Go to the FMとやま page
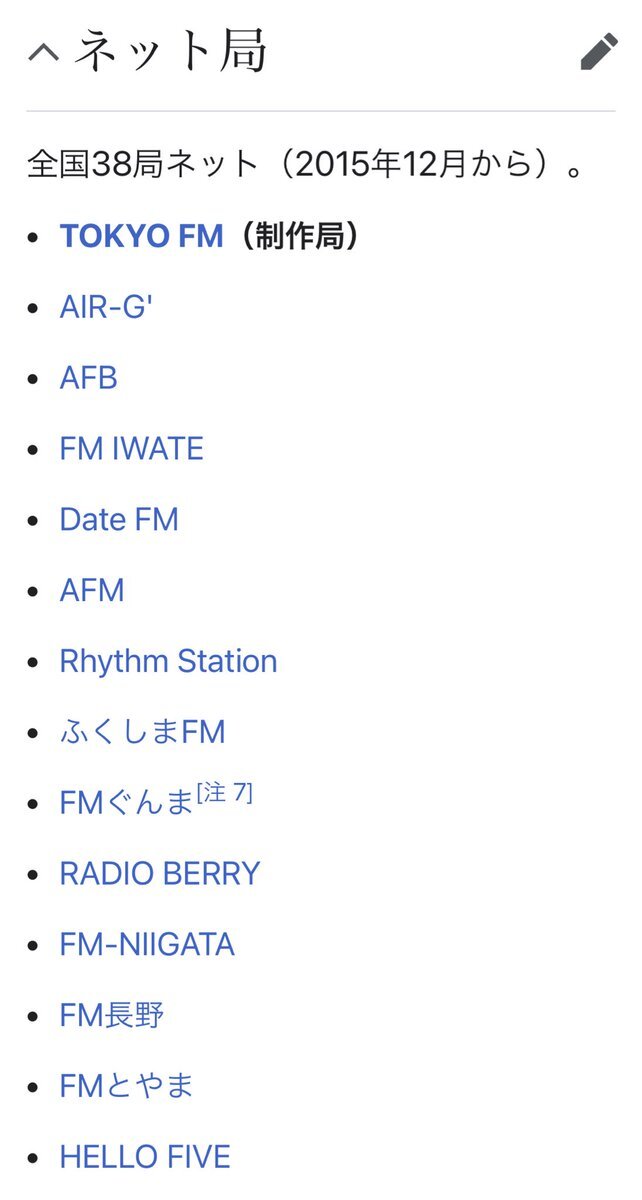This screenshot has height=1200, width=642. point(126,1087)
